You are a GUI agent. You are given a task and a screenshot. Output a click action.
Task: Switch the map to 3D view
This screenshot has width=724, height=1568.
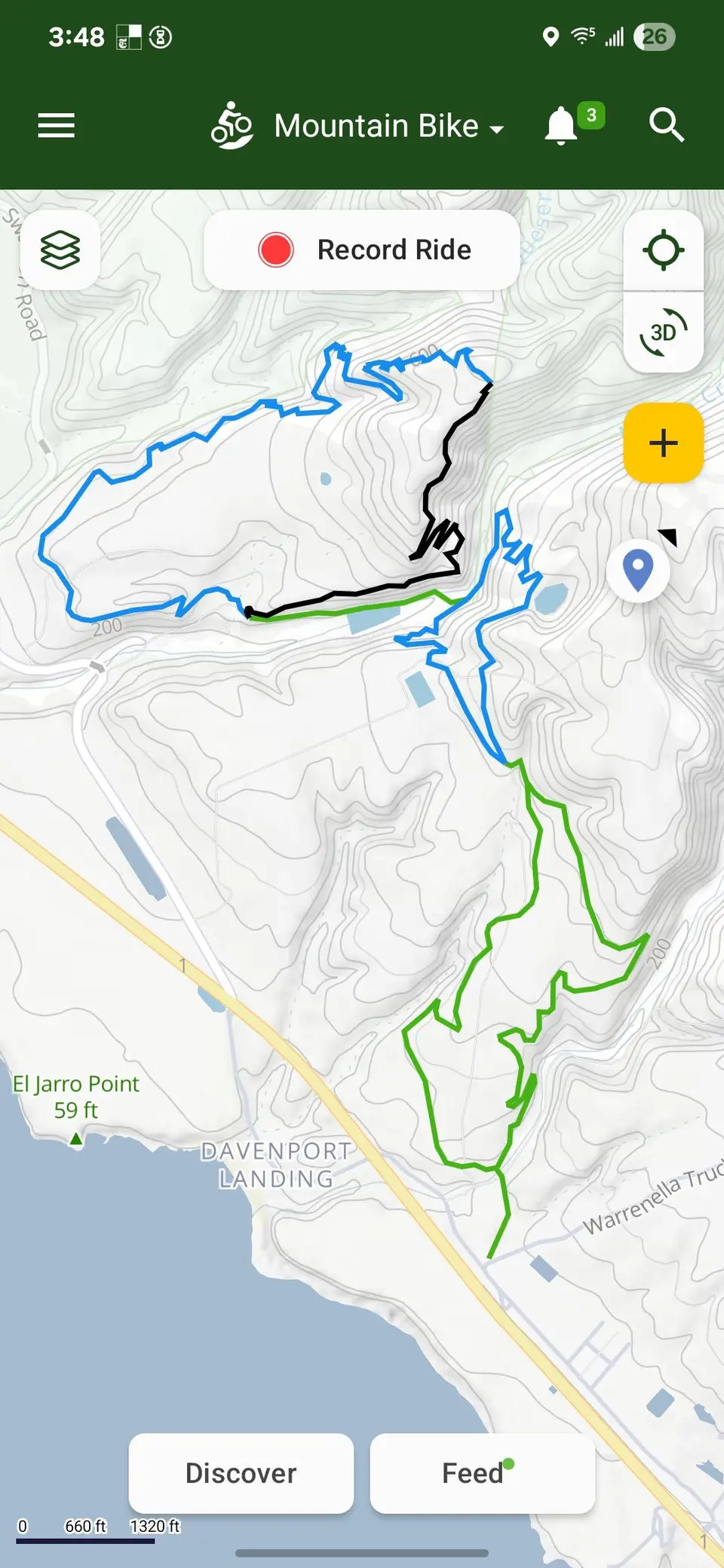tap(664, 332)
